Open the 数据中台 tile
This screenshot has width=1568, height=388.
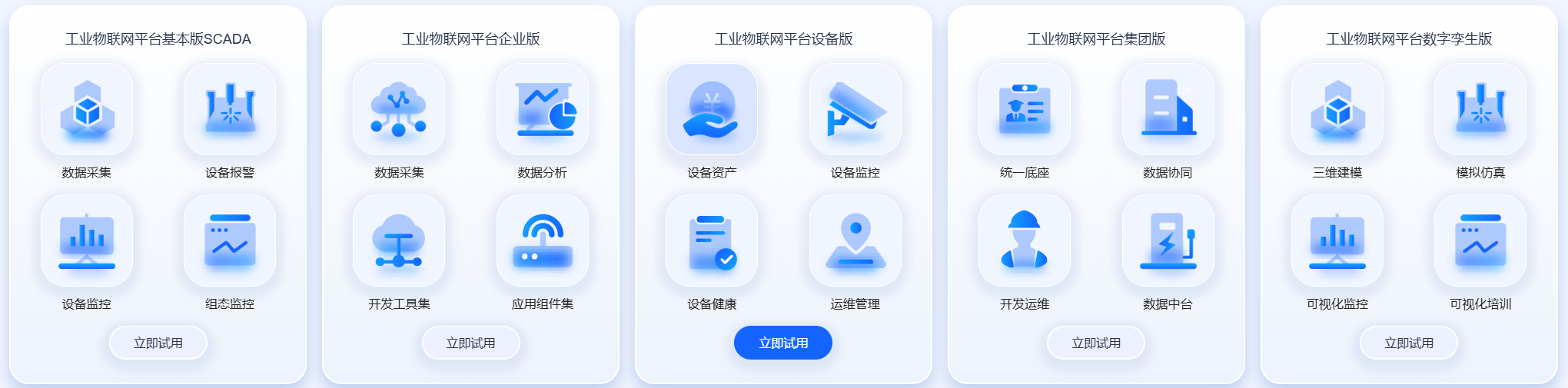pos(1168,241)
